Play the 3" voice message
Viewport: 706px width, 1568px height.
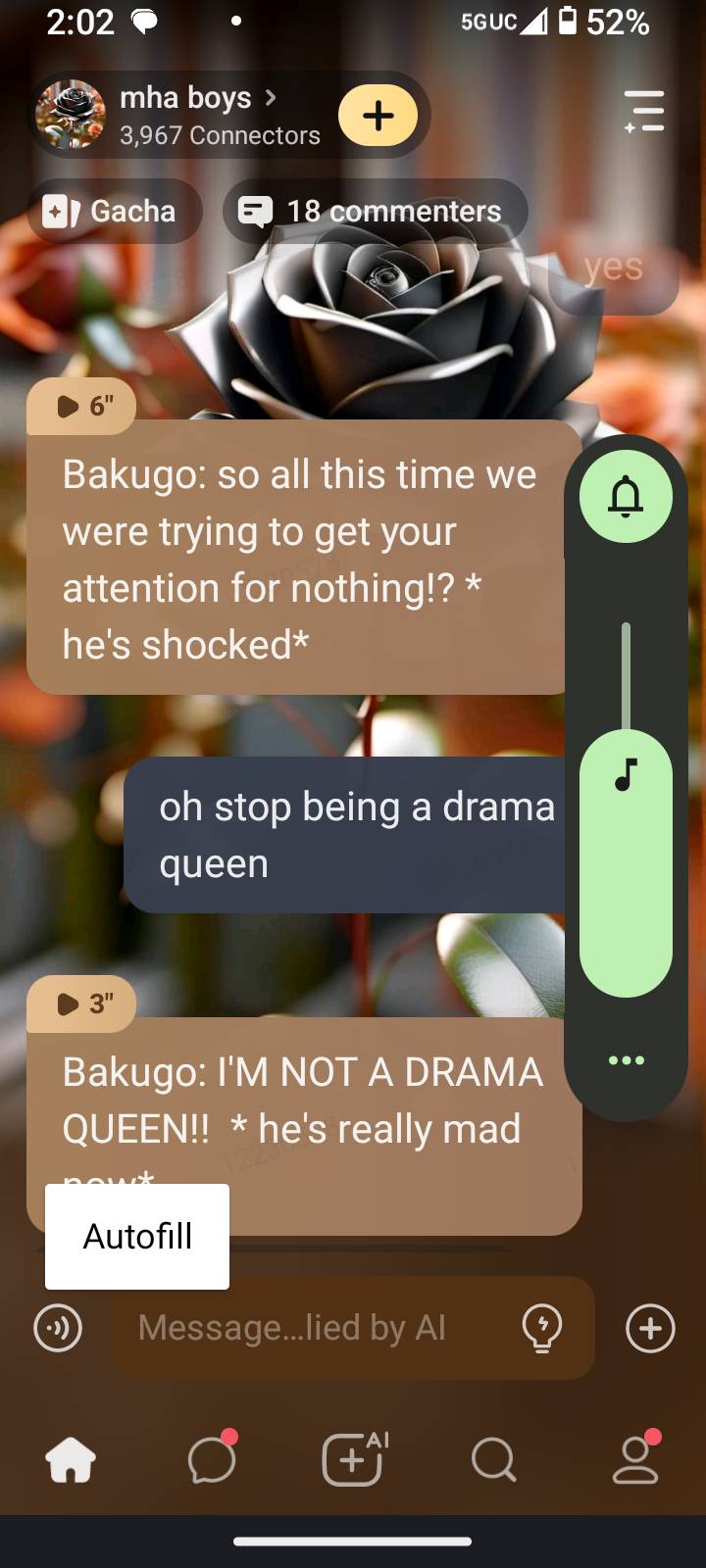[82, 1004]
